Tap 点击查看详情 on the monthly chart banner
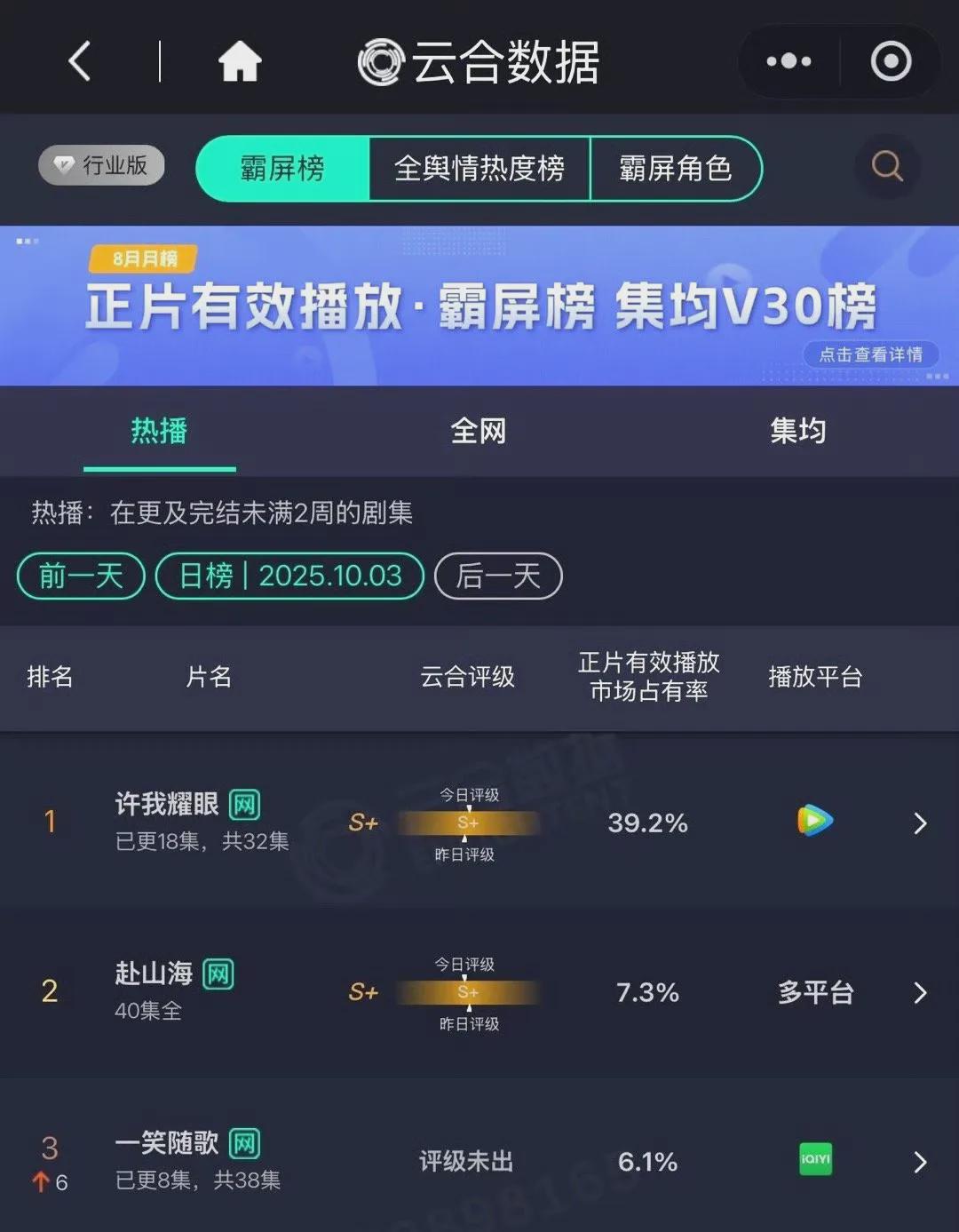 pyautogui.click(x=870, y=354)
